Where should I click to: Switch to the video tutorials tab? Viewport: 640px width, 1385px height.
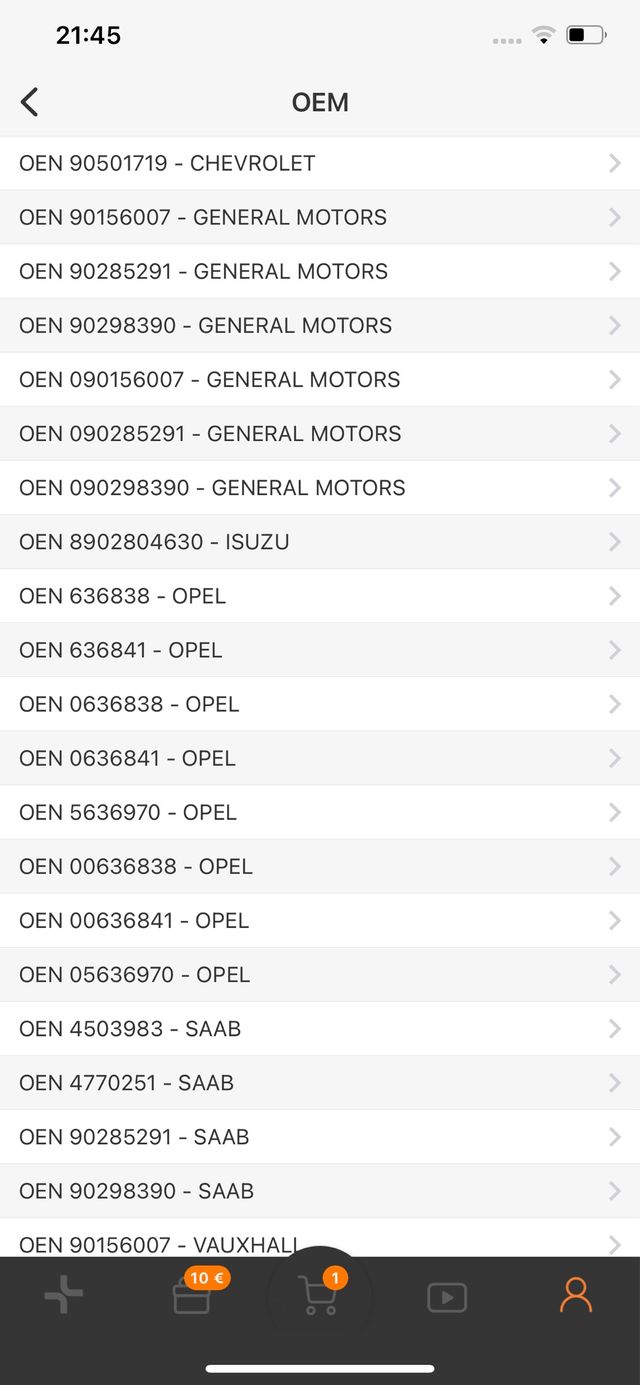pos(447,1298)
